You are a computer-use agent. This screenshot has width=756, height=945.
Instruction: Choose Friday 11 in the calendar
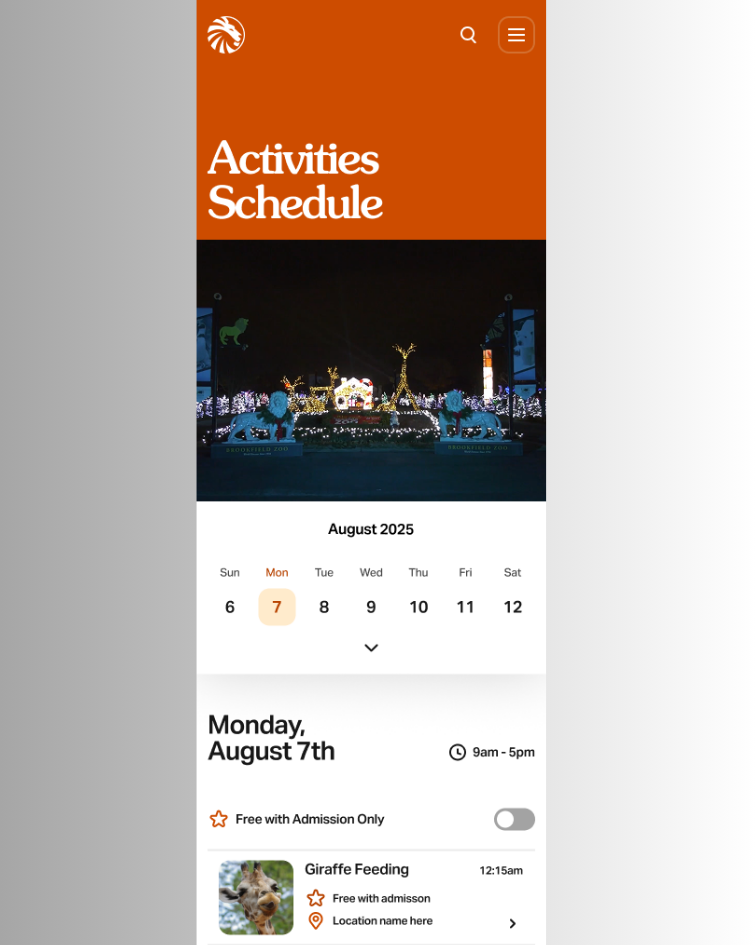465,607
